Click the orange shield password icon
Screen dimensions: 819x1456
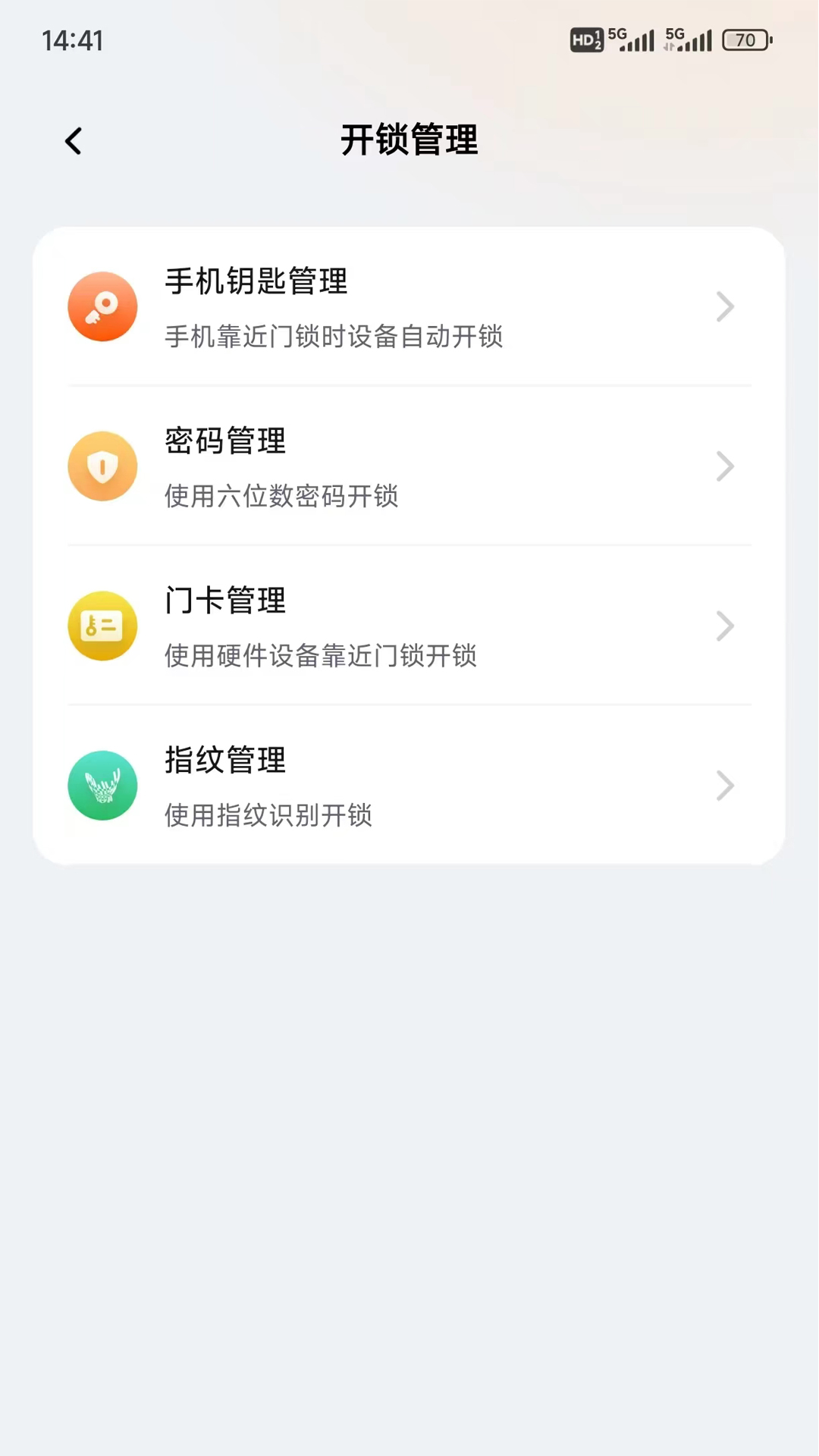point(102,466)
